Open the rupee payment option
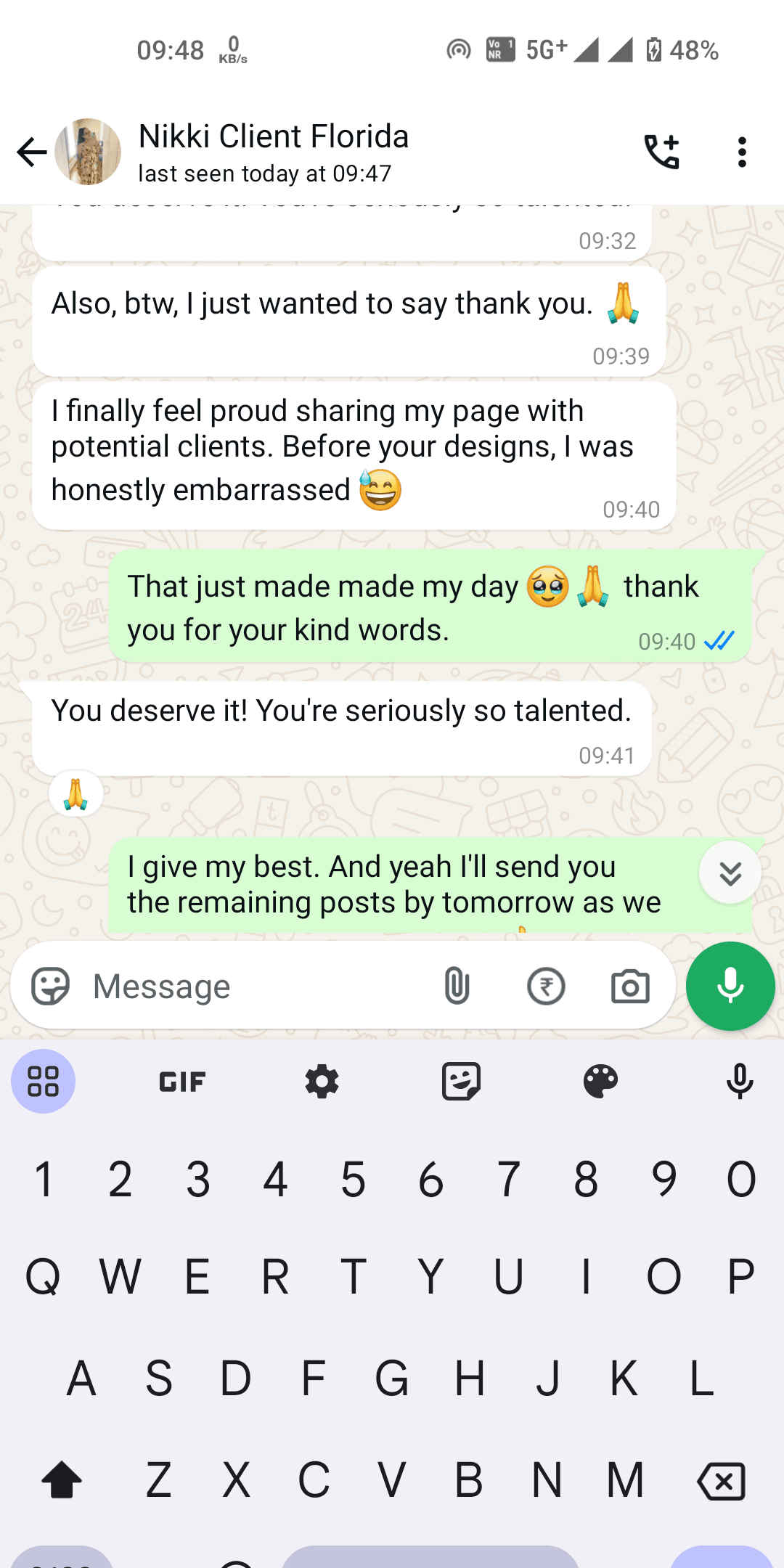Image resolution: width=784 pixels, height=1568 pixels. [x=546, y=987]
